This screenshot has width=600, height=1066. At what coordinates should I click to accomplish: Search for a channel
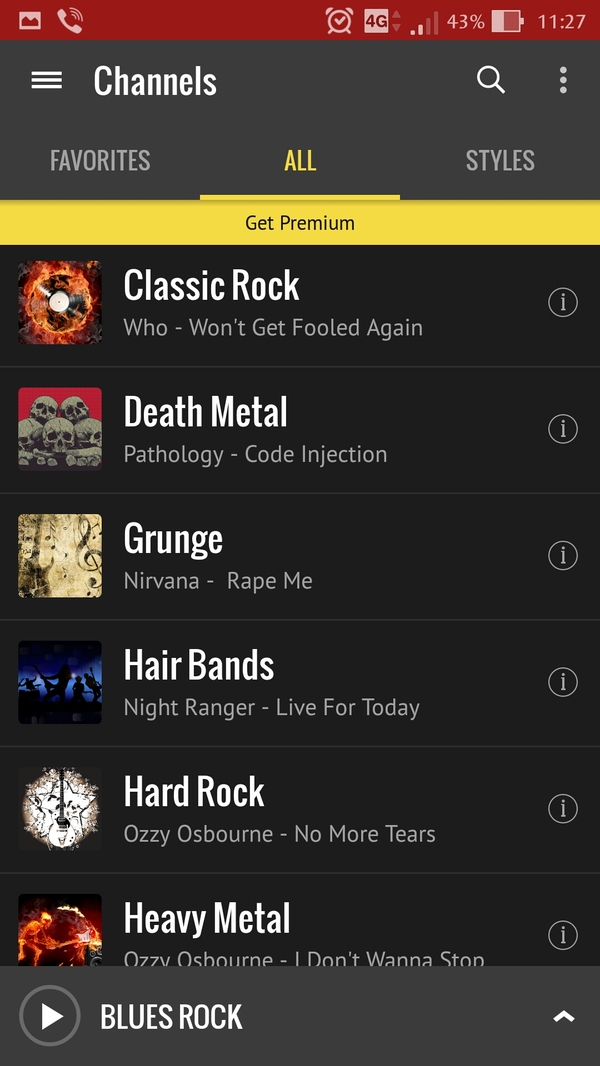click(x=490, y=80)
